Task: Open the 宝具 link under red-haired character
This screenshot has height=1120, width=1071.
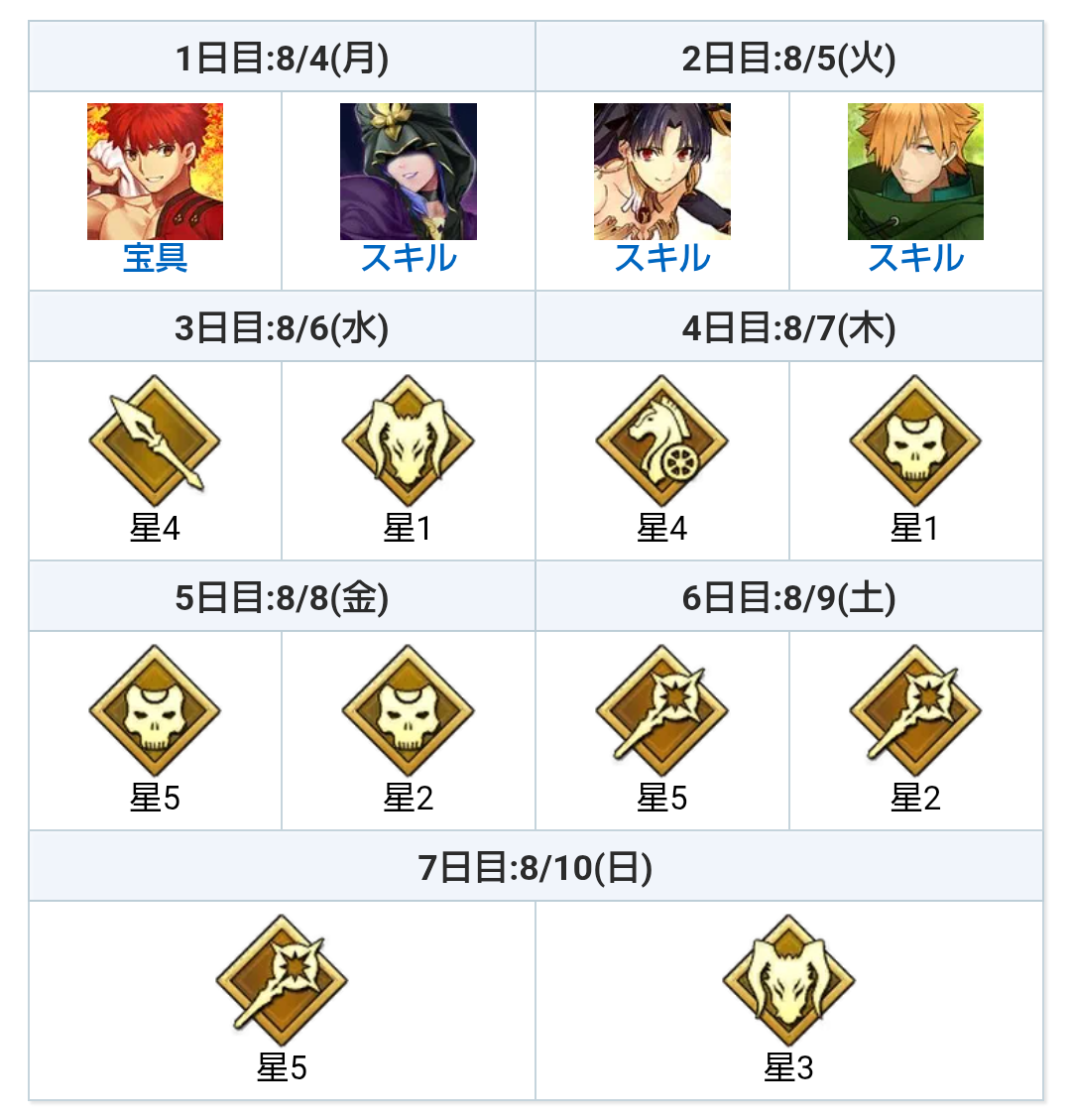Action: (x=155, y=259)
